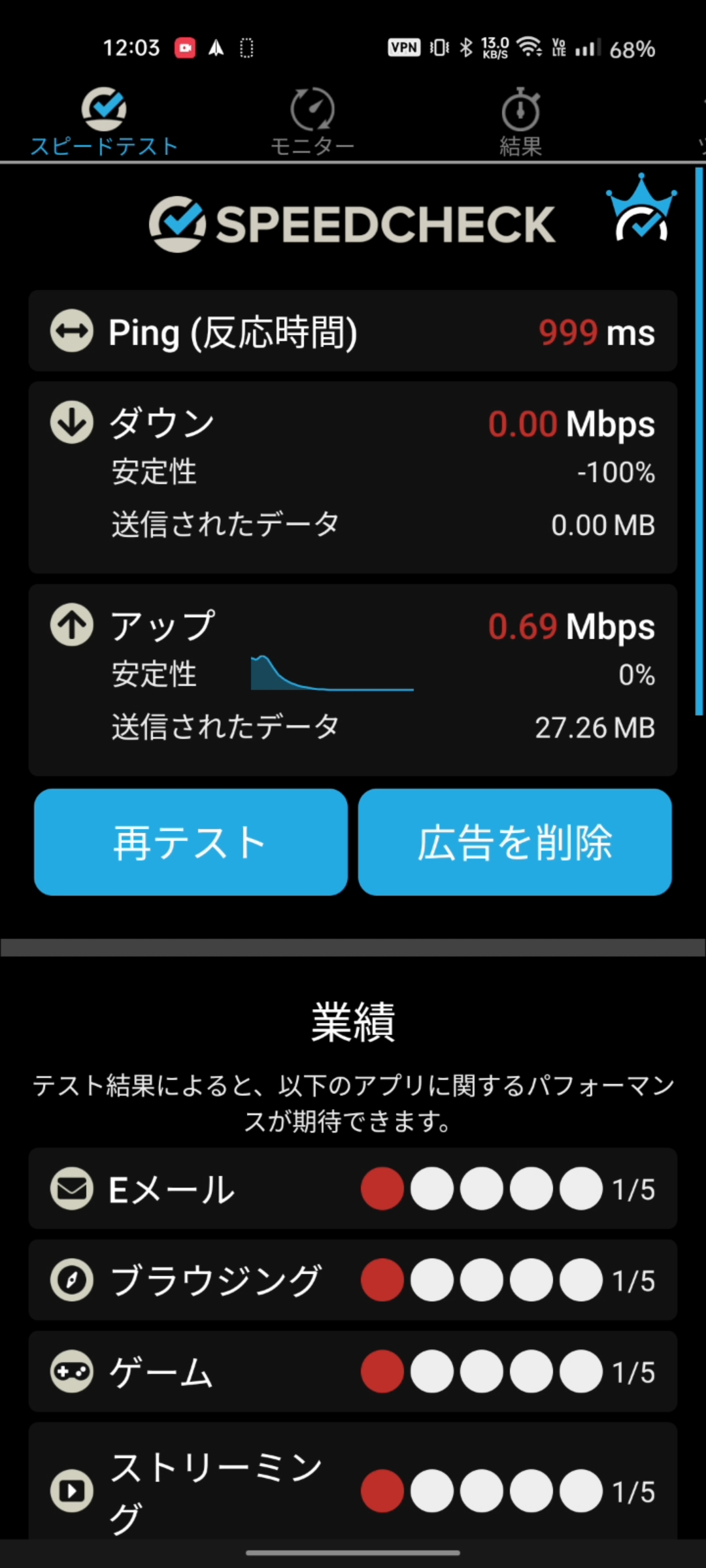Screen dimensions: 706x1568
Task: Click the download arrow icon on ダウン row
Action: click(72, 423)
